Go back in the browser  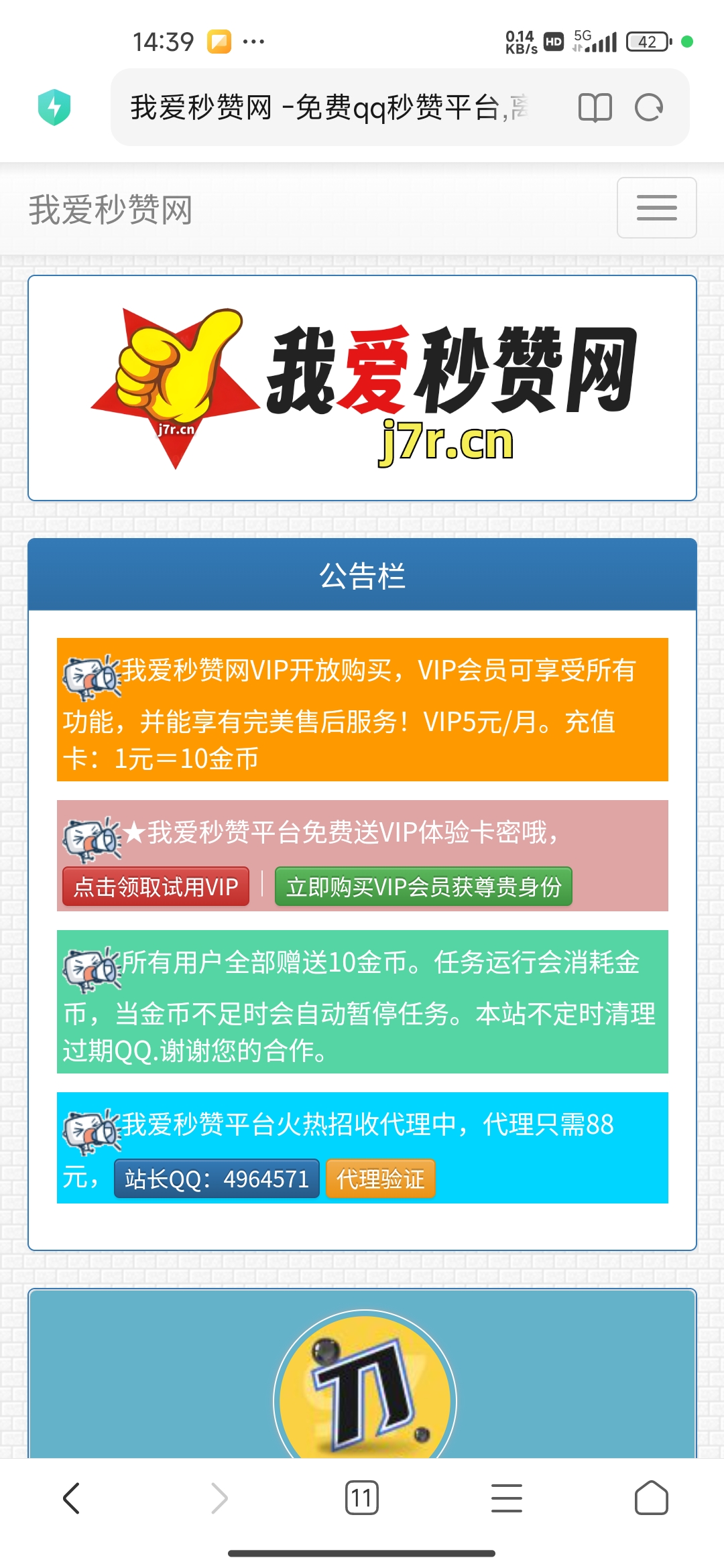click(x=72, y=1498)
